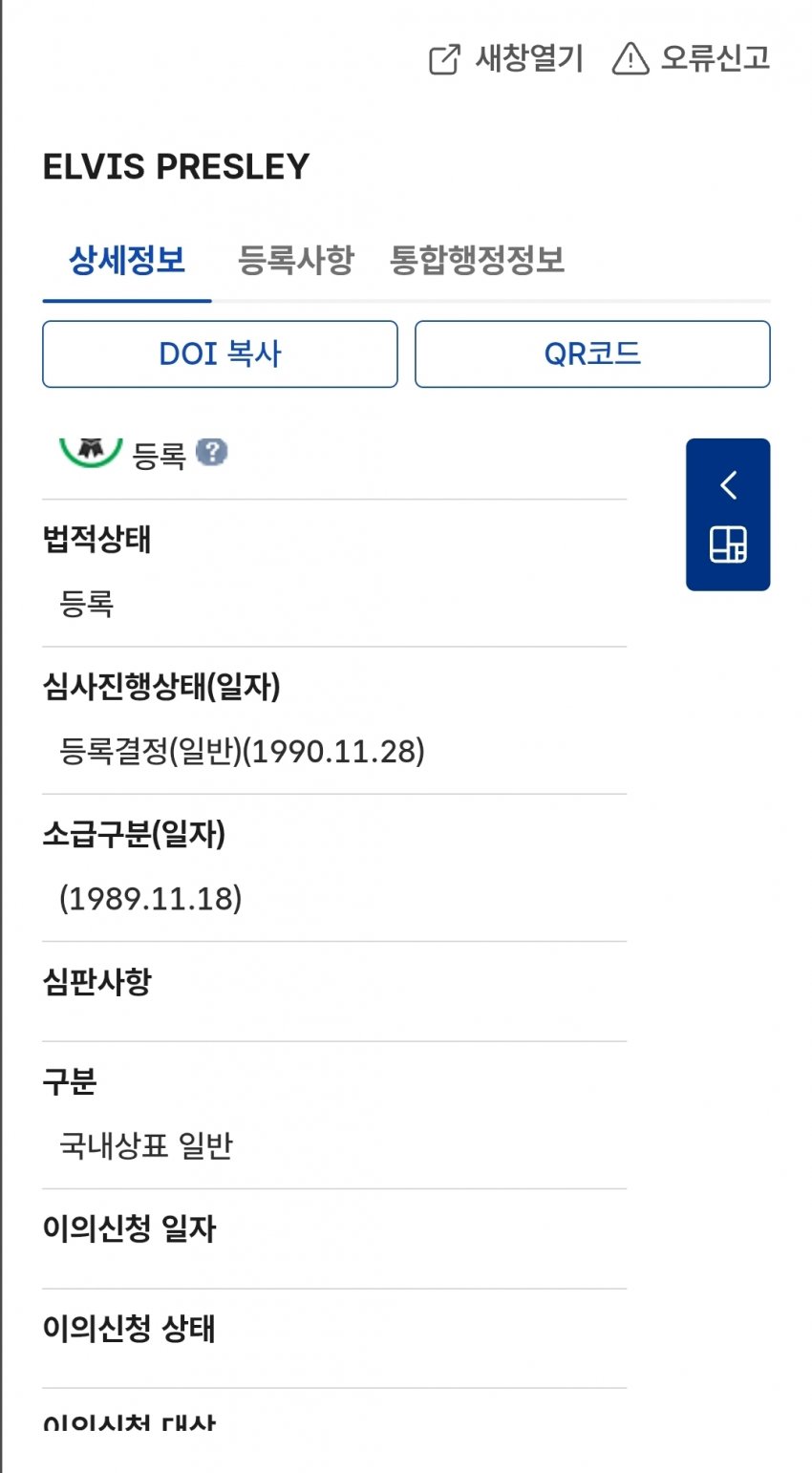
Task: Open the help question mark beside 등록
Action: tap(211, 452)
